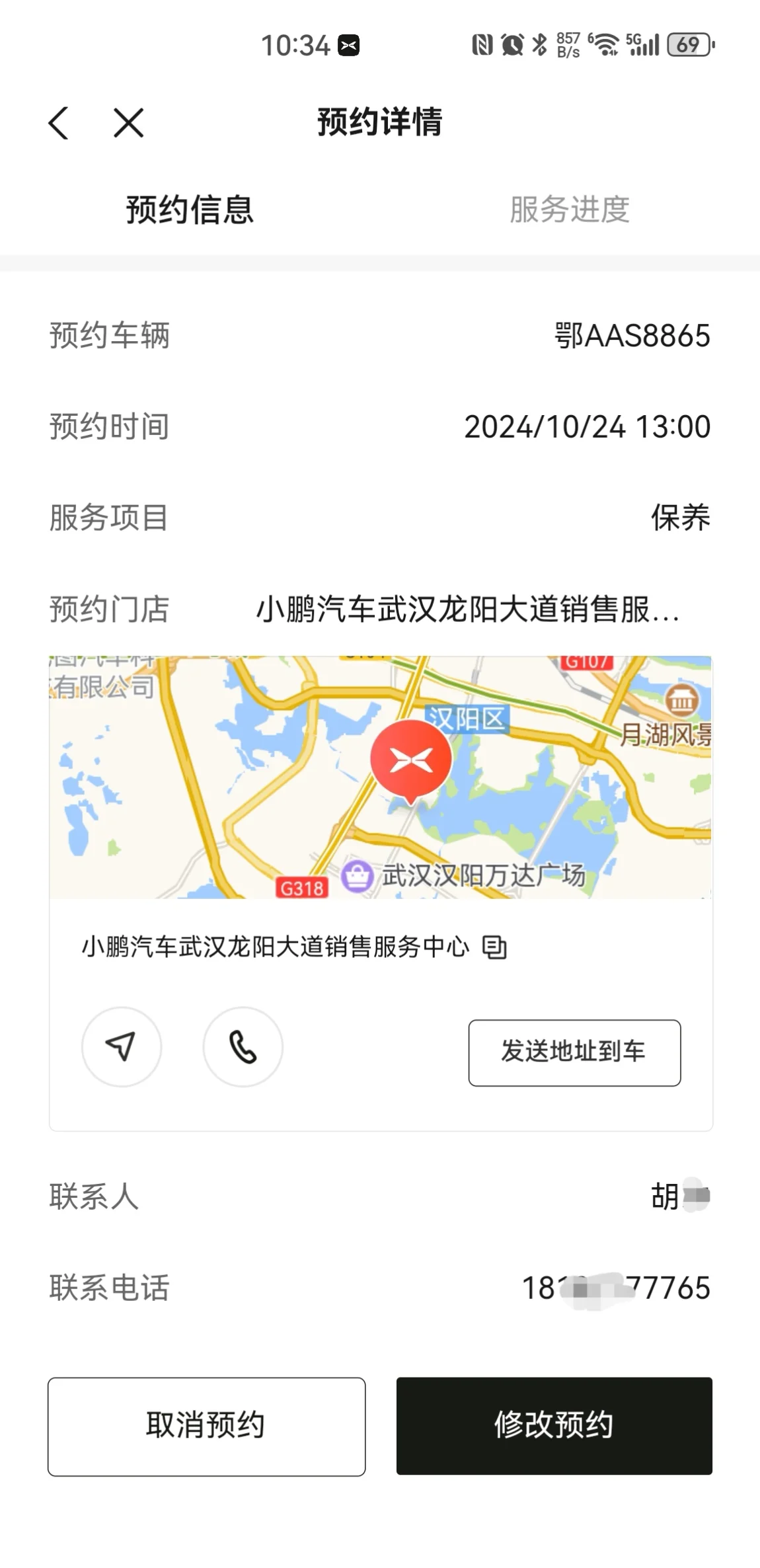760x1568 pixels.
Task: Modify the booking via 修改预约
Action: (x=554, y=1426)
